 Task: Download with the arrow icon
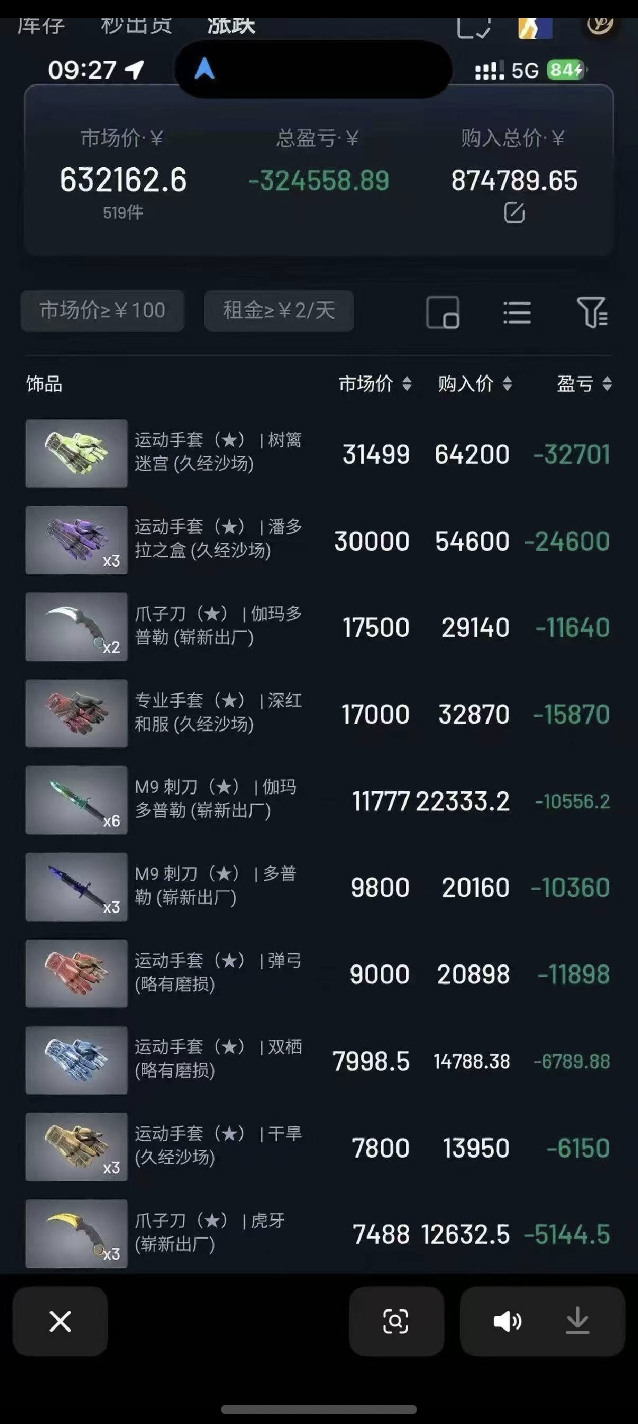point(577,1321)
